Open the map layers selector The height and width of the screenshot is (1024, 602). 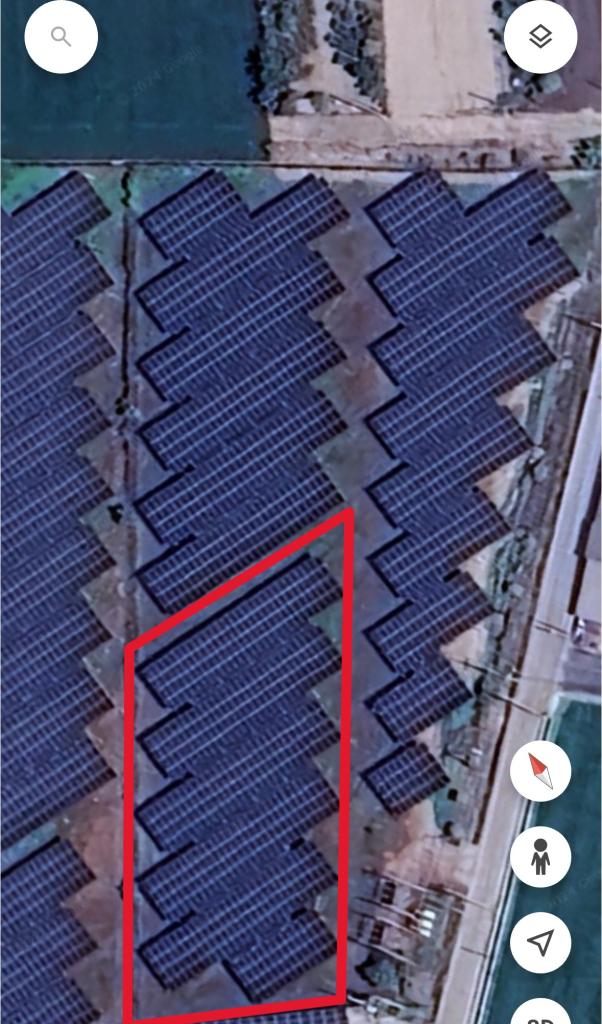(541, 37)
